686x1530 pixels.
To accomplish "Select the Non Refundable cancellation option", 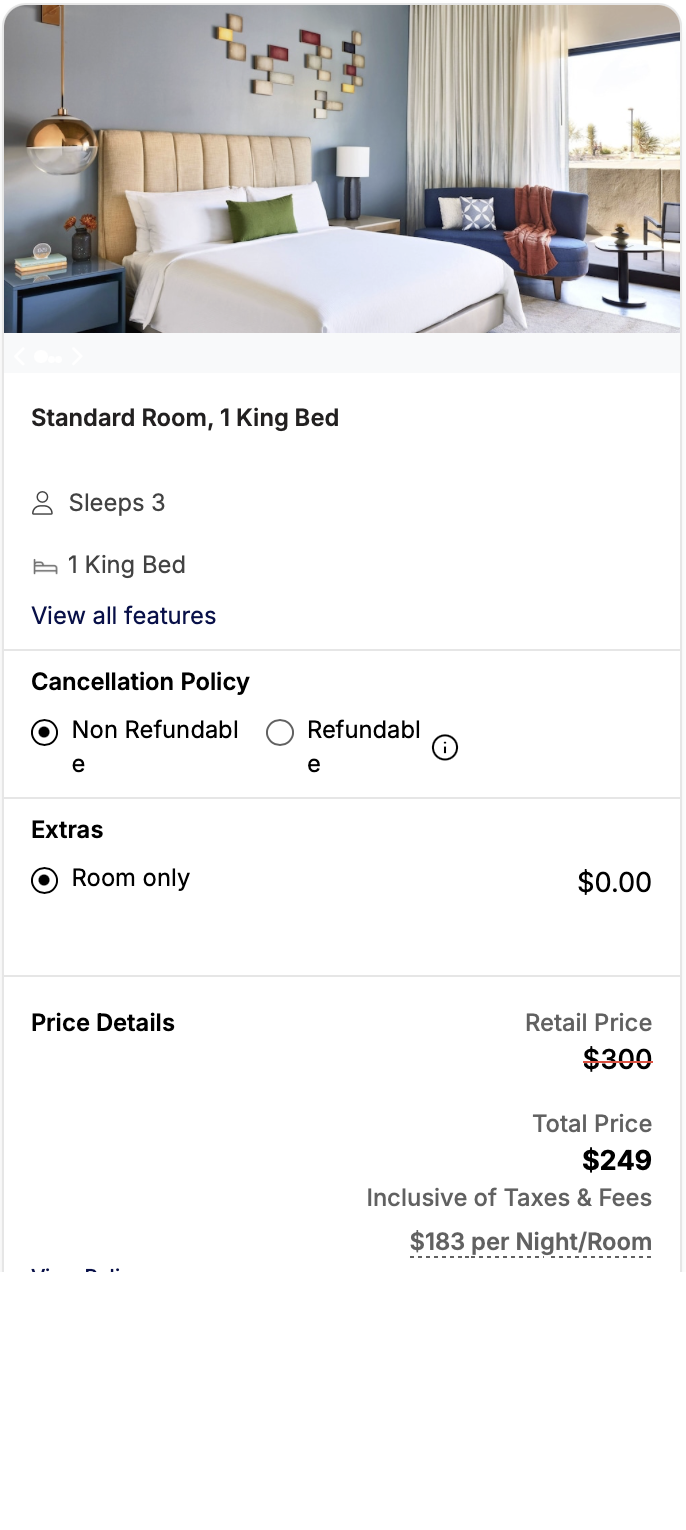I will pos(45,733).
